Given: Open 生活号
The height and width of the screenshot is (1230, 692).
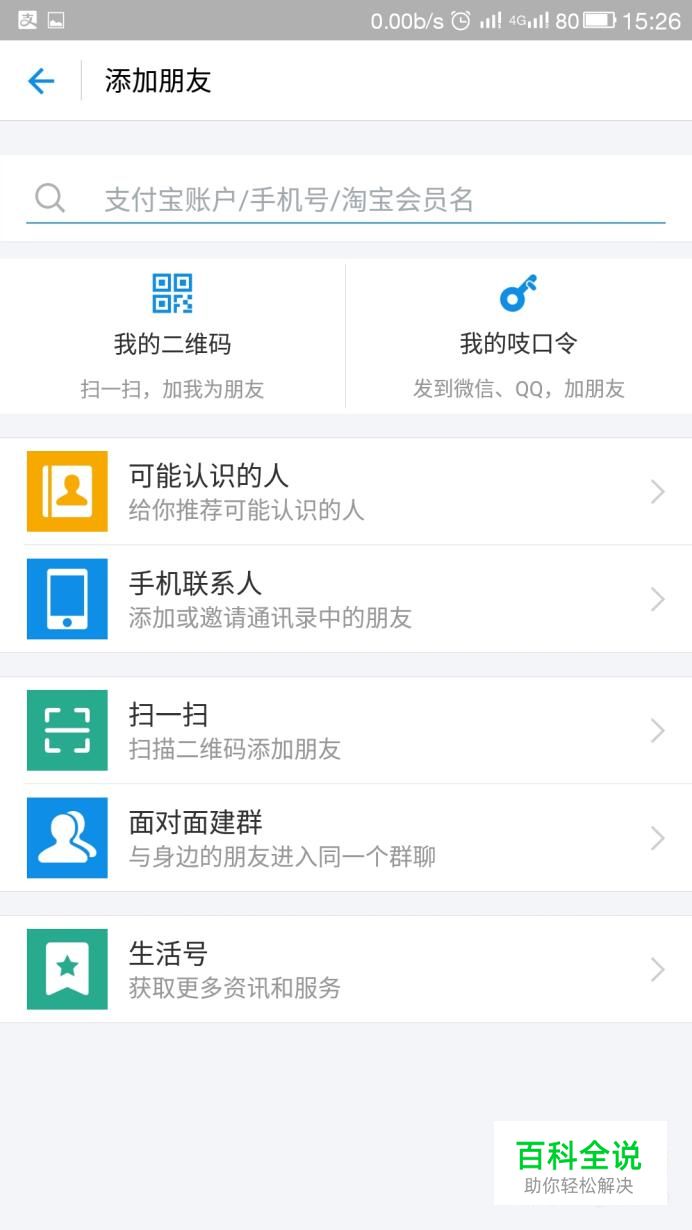Looking at the screenshot, I should click(x=346, y=969).
